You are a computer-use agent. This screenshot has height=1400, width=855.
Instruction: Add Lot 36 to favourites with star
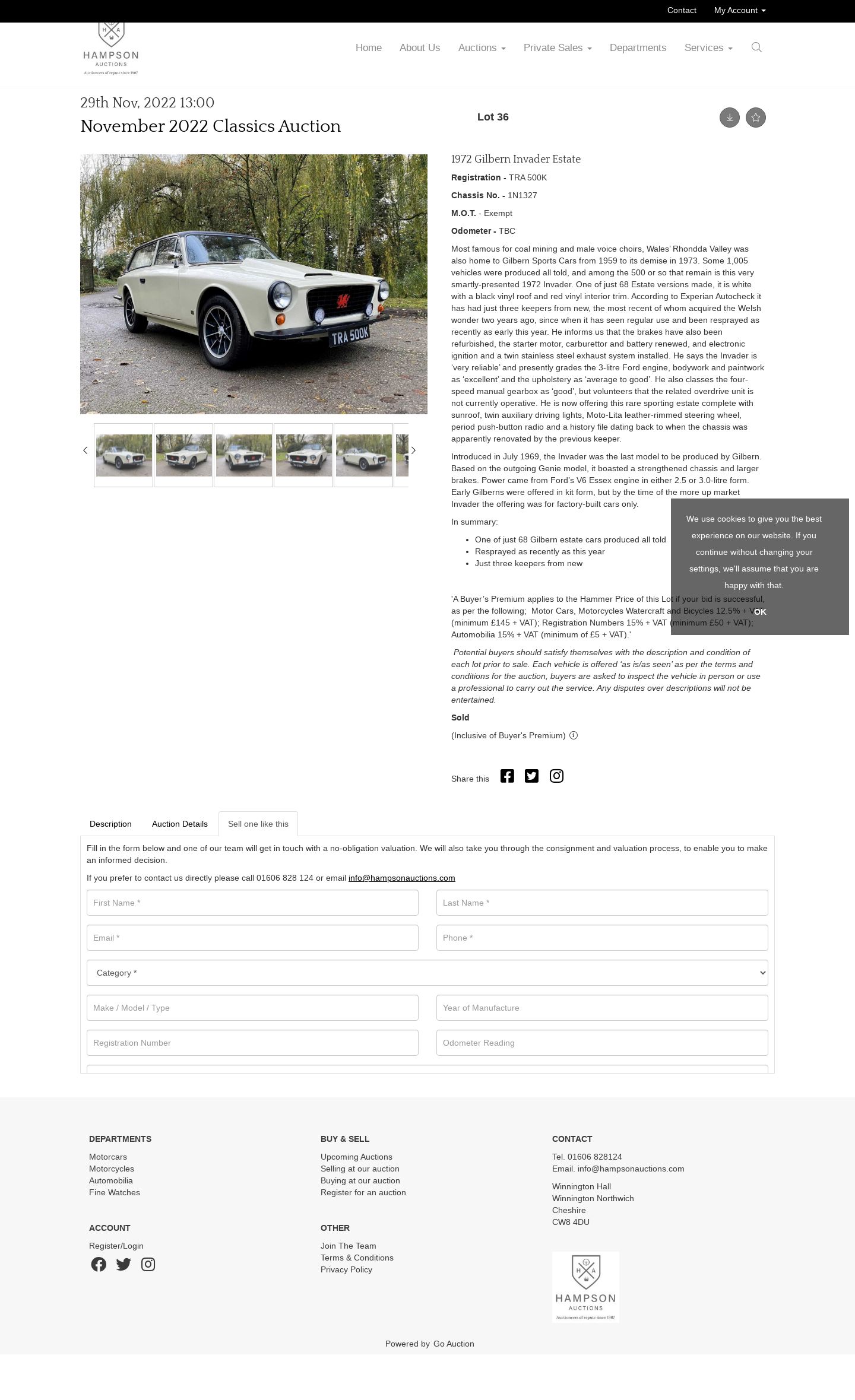756,118
